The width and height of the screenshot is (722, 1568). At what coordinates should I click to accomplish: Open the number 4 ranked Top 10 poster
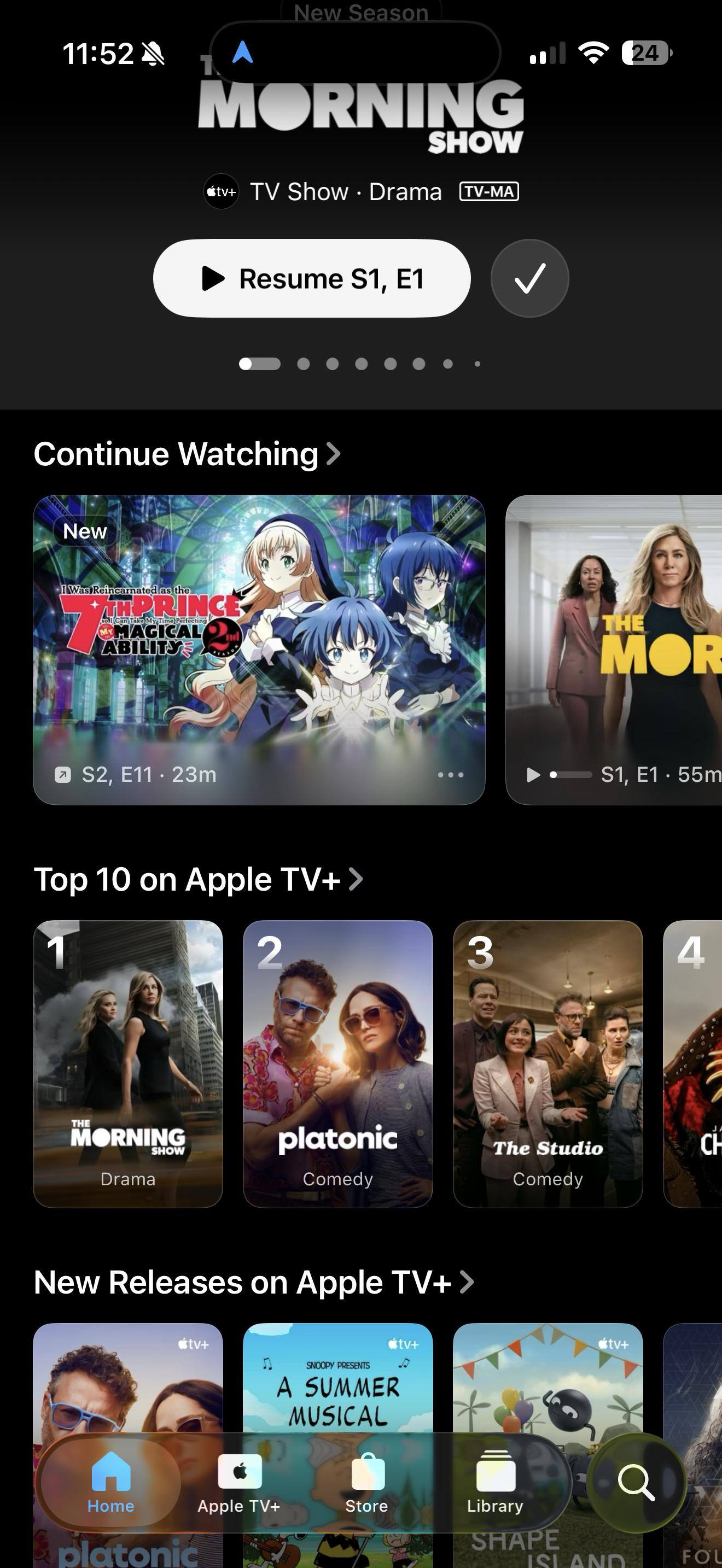pyautogui.click(x=694, y=1063)
